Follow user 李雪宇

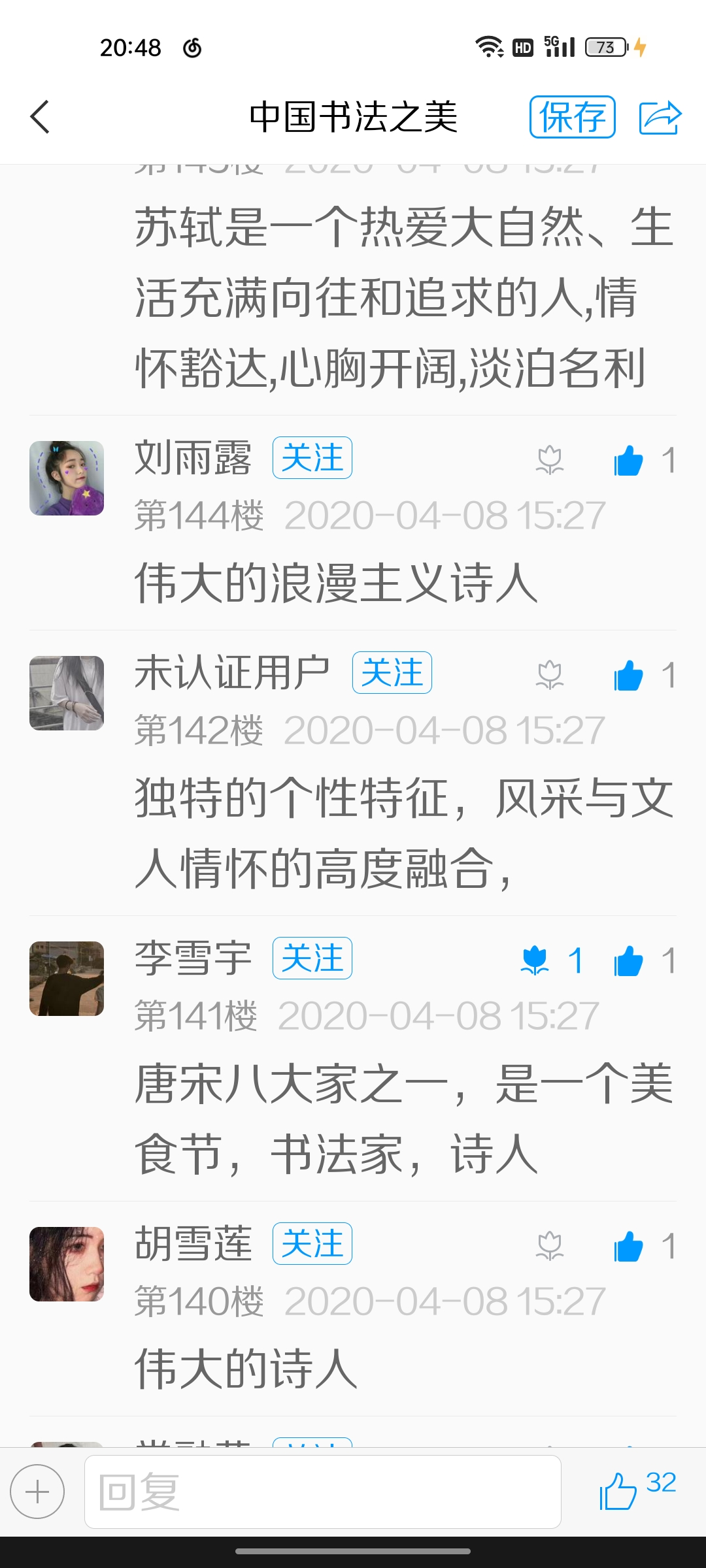tap(312, 958)
